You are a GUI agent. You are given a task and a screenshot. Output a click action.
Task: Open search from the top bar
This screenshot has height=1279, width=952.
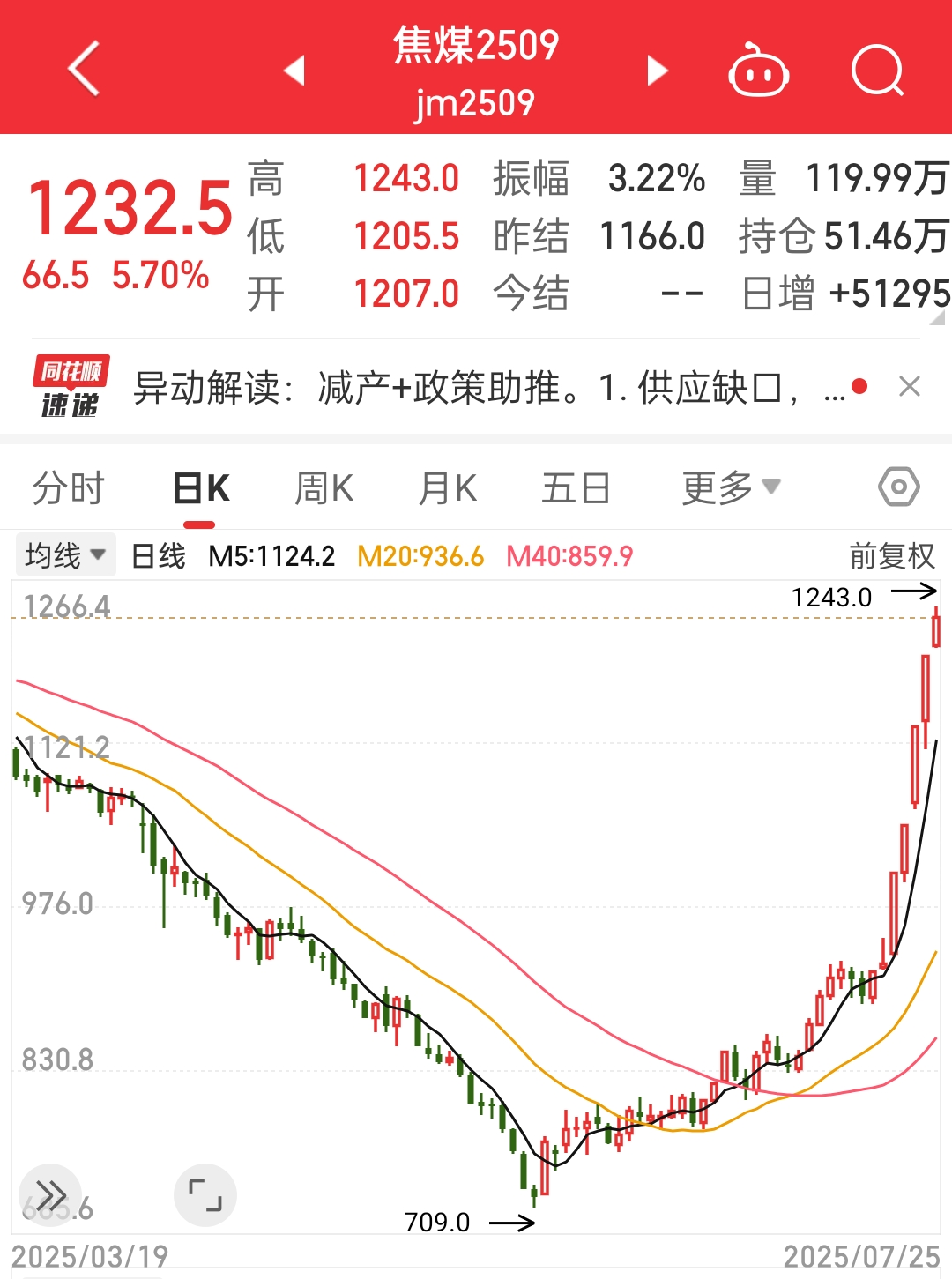click(877, 71)
